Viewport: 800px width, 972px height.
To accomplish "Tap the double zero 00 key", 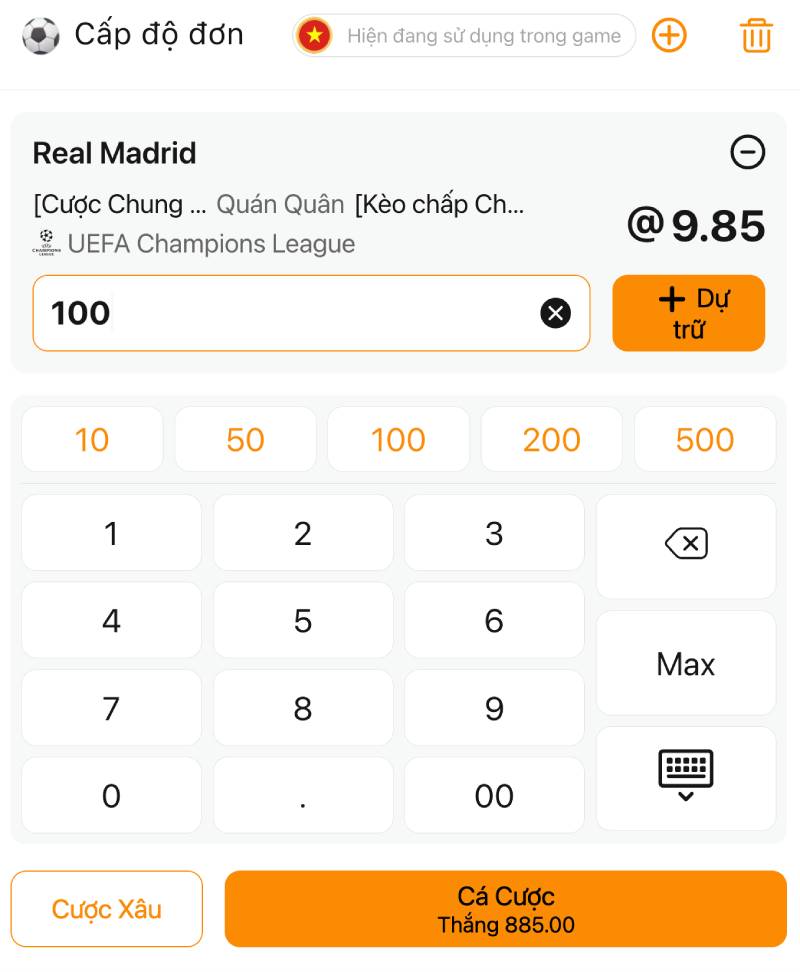I will (x=494, y=795).
